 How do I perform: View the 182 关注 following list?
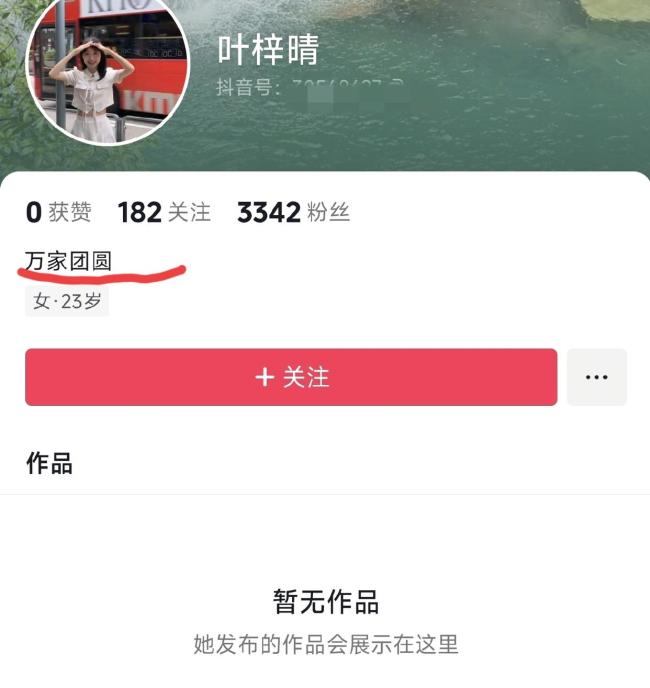click(x=164, y=212)
